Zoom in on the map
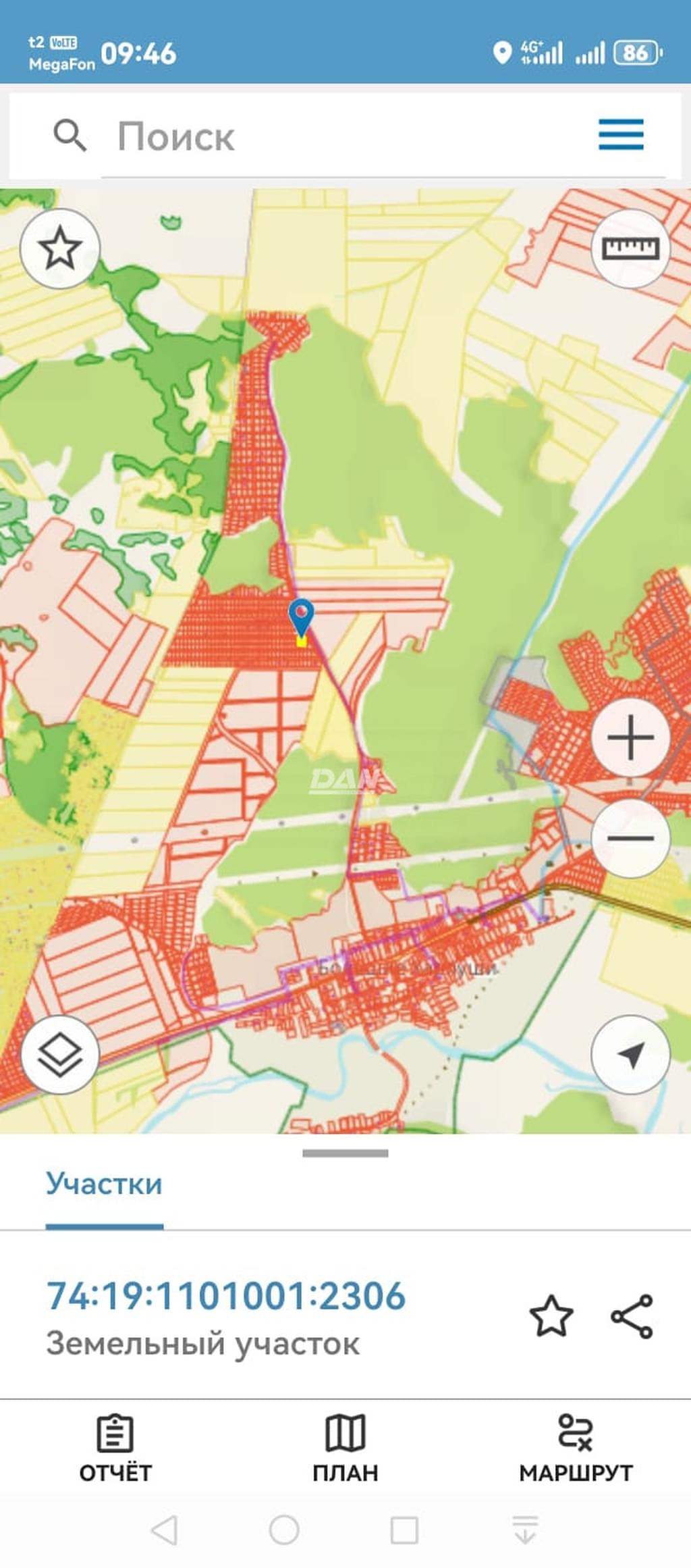Screen dimensions: 691x1568 coord(630,737)
